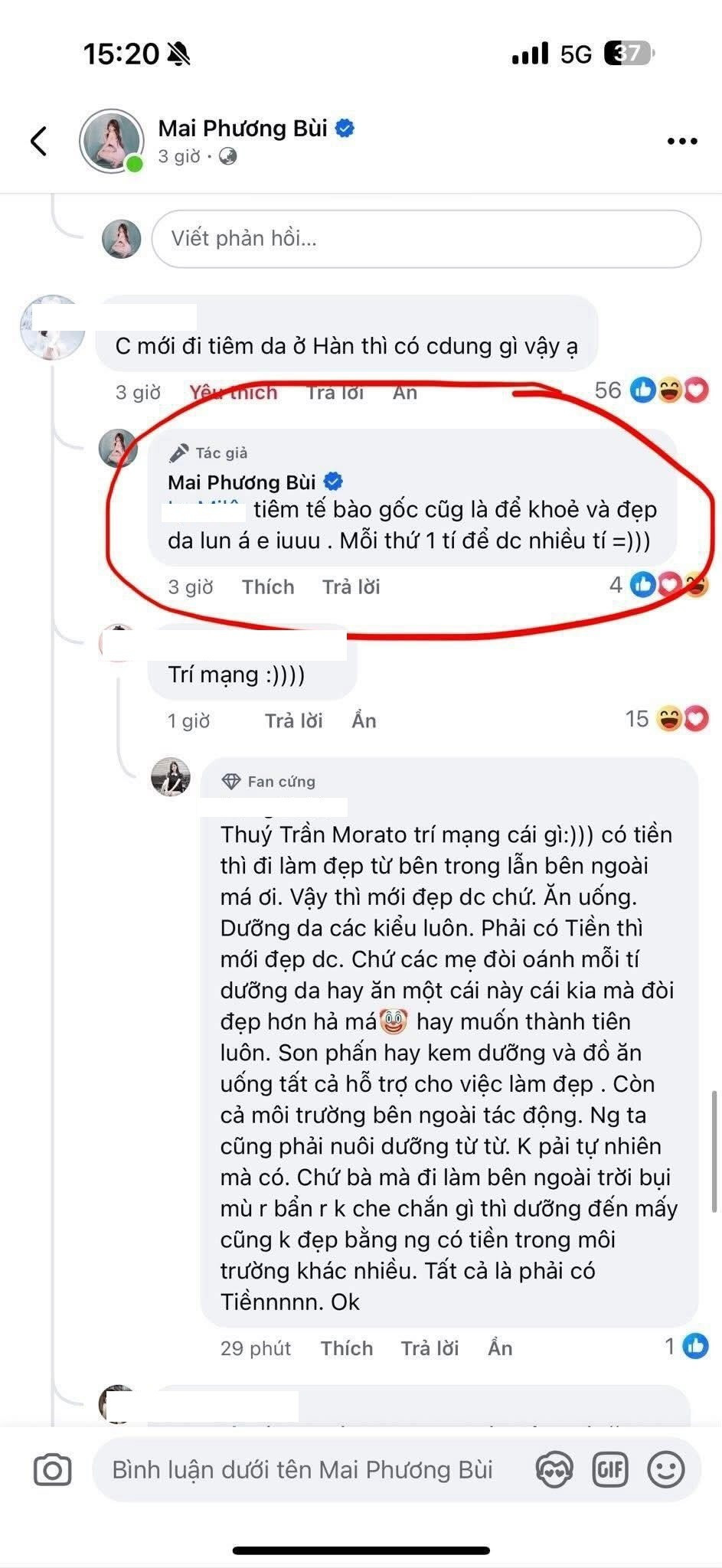Open Mai Phương Bùi's profile from header
Screen dimensions: 722x1568
[x=243, y=129]
